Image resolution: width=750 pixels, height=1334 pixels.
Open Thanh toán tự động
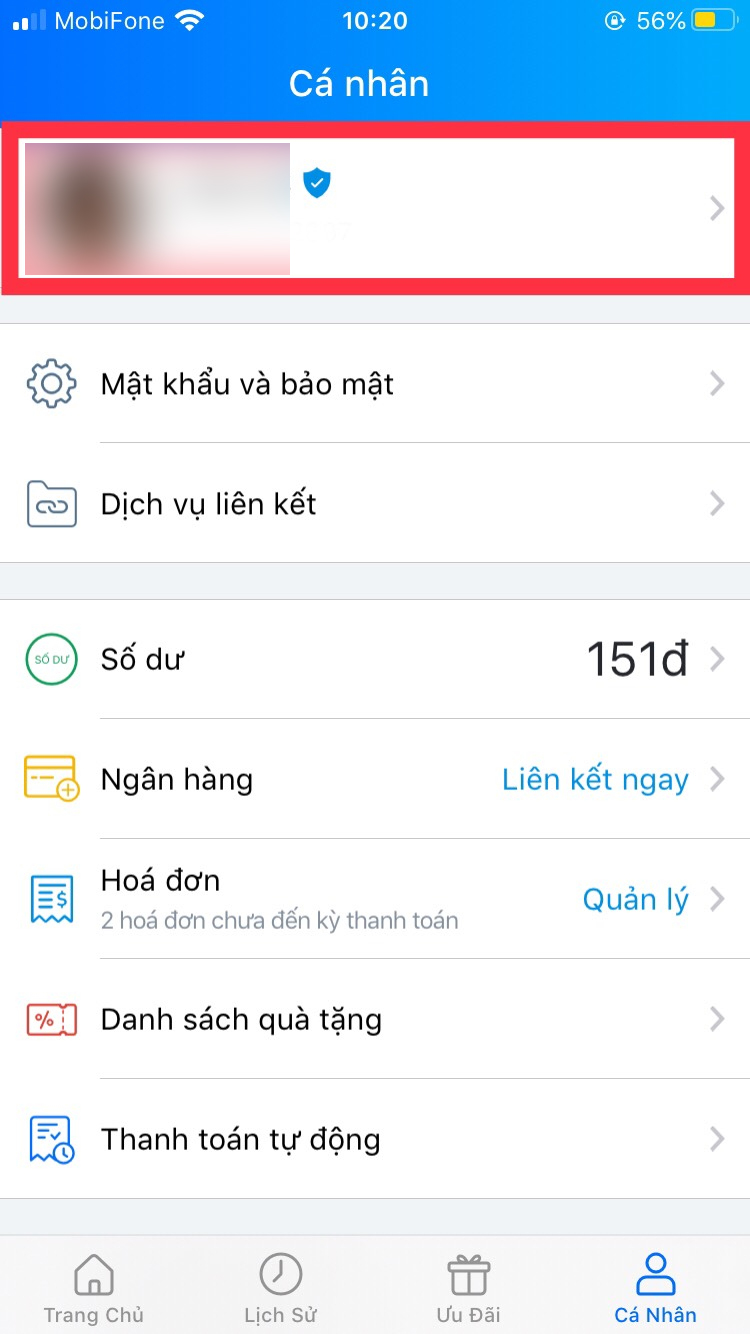click(375, 1140)
